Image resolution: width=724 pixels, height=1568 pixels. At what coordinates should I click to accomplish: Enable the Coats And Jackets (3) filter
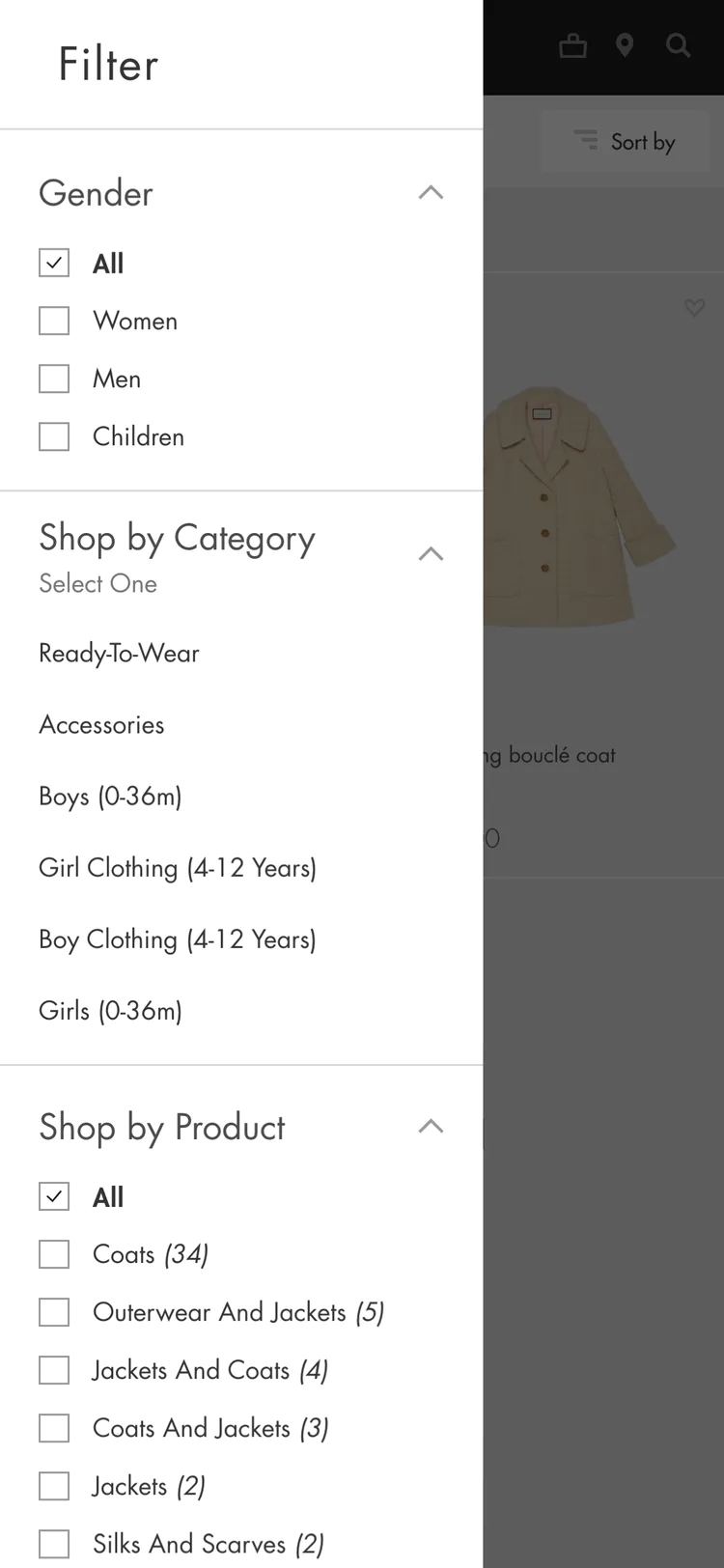point(54,1428)
